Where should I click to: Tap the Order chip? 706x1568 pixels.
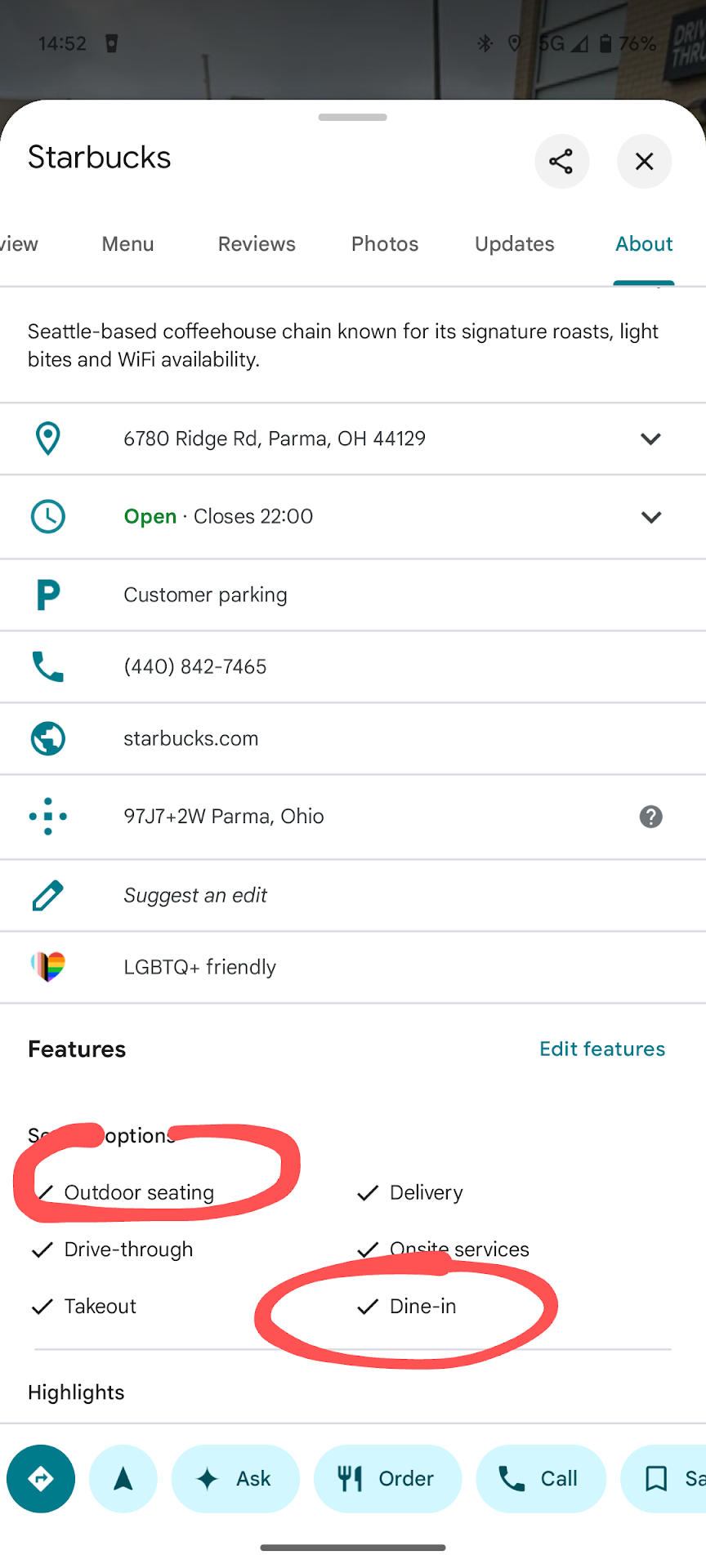tap(387, 1478)
